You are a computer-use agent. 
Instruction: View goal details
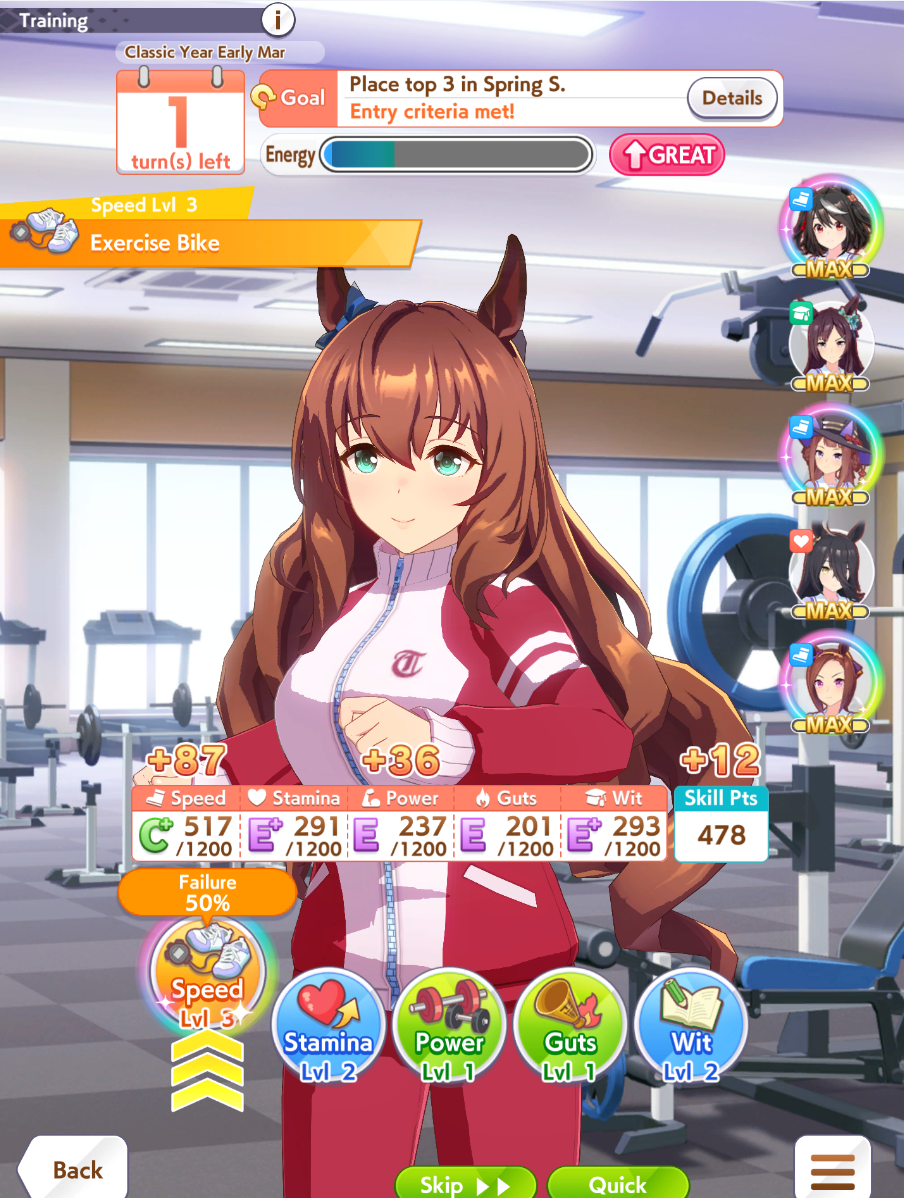732,98
